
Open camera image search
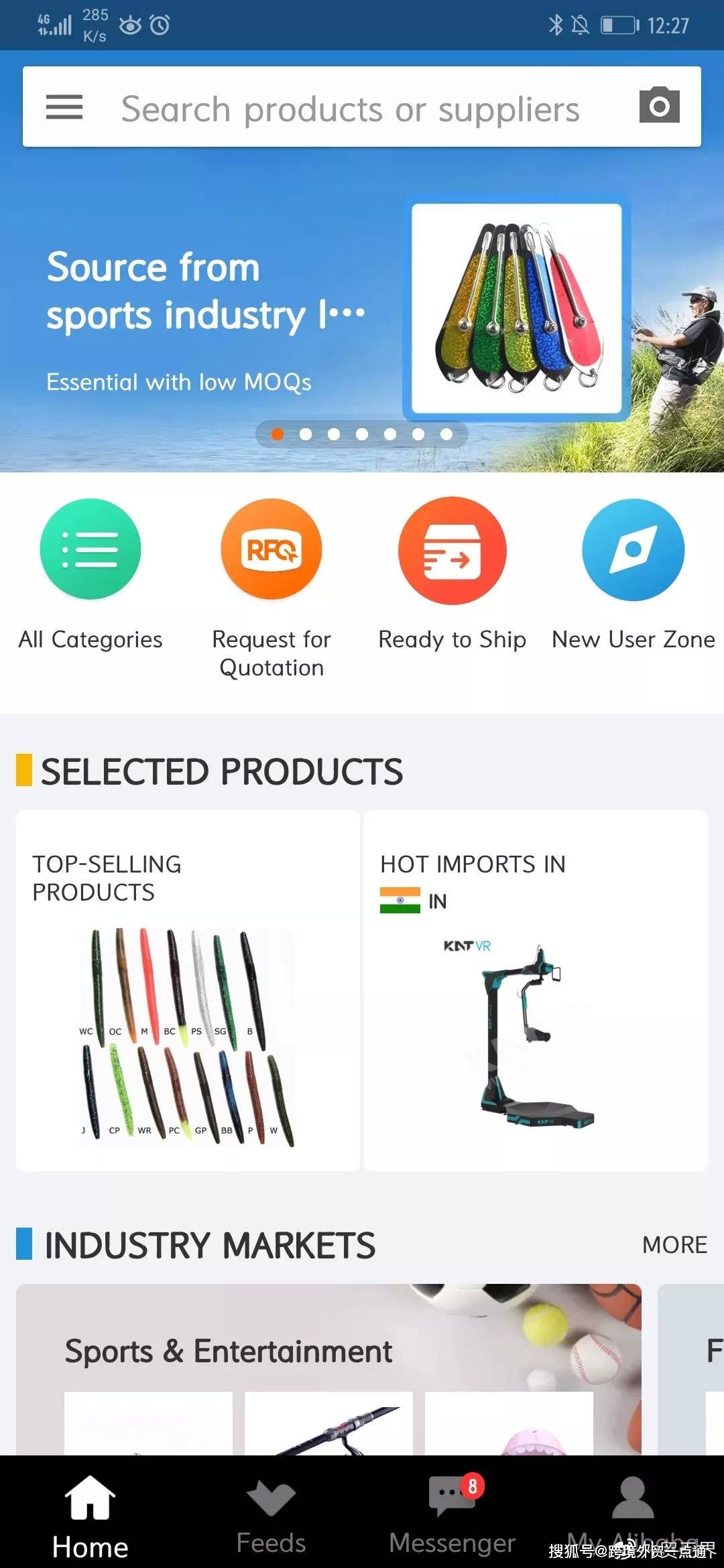click(659, 107)
